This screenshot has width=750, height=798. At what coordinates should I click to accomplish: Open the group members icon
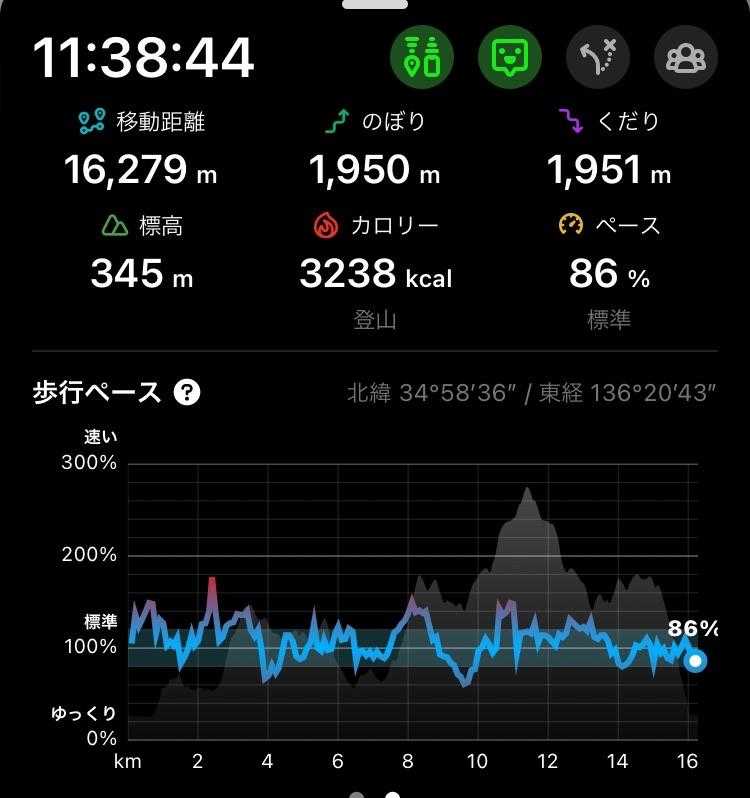pyautogui.click(x=685, y=58)
